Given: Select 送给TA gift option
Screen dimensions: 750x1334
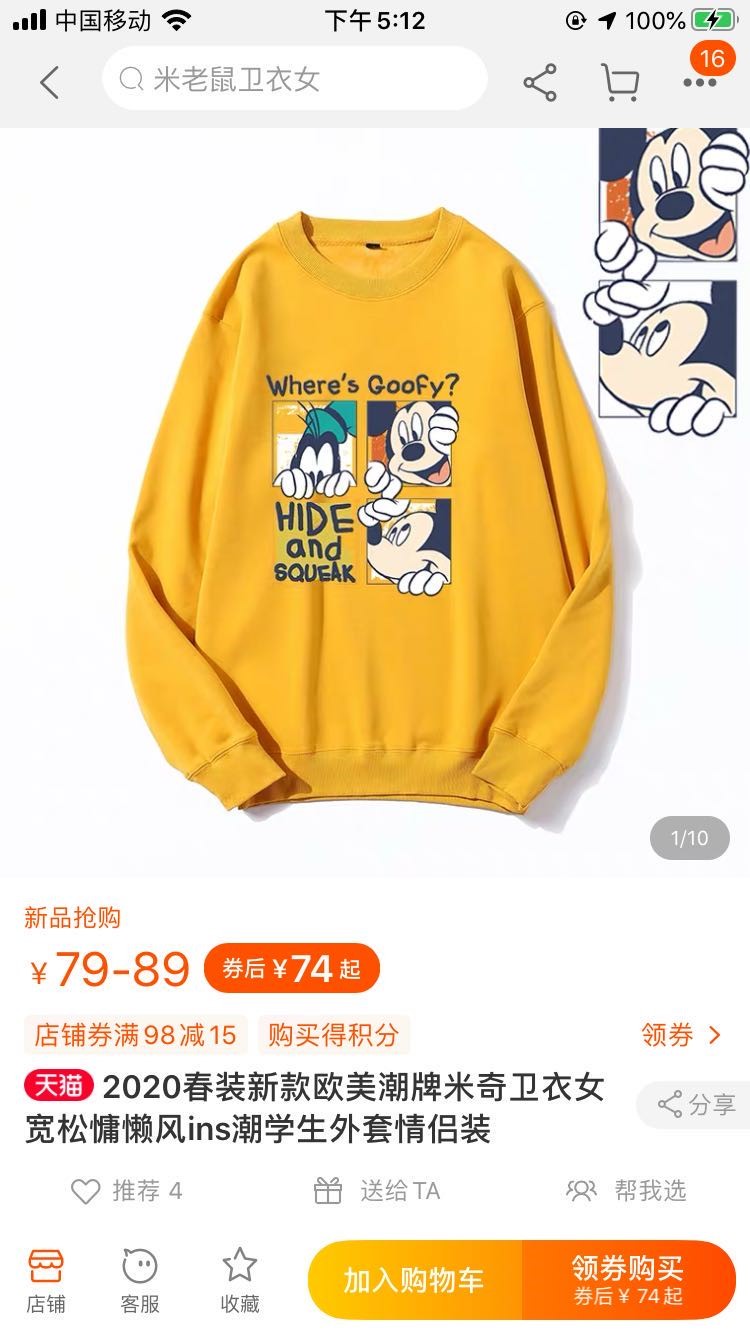Looking at the screenshot, I should [377, 1191].
